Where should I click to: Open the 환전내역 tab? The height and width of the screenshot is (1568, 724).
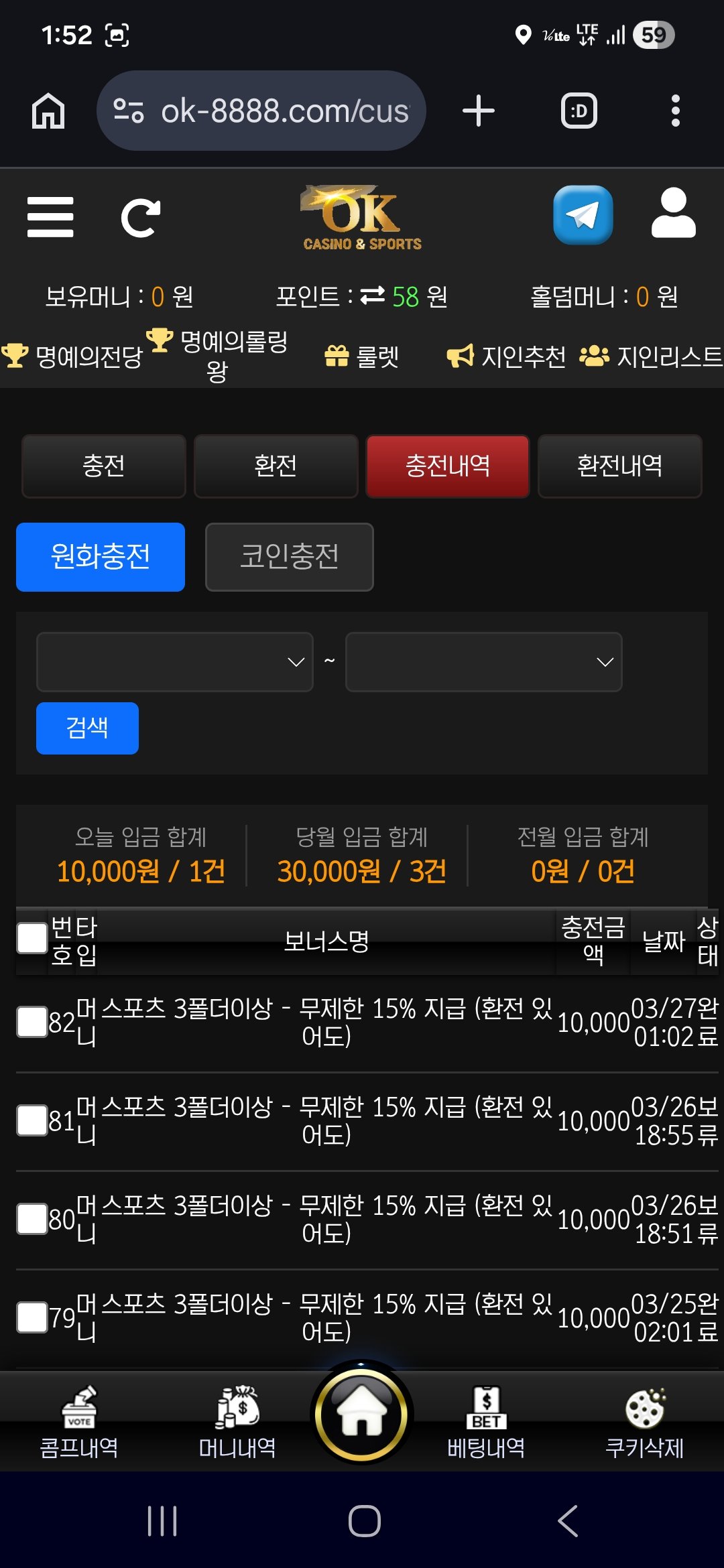pyautogui.click(x=619, y=466)
